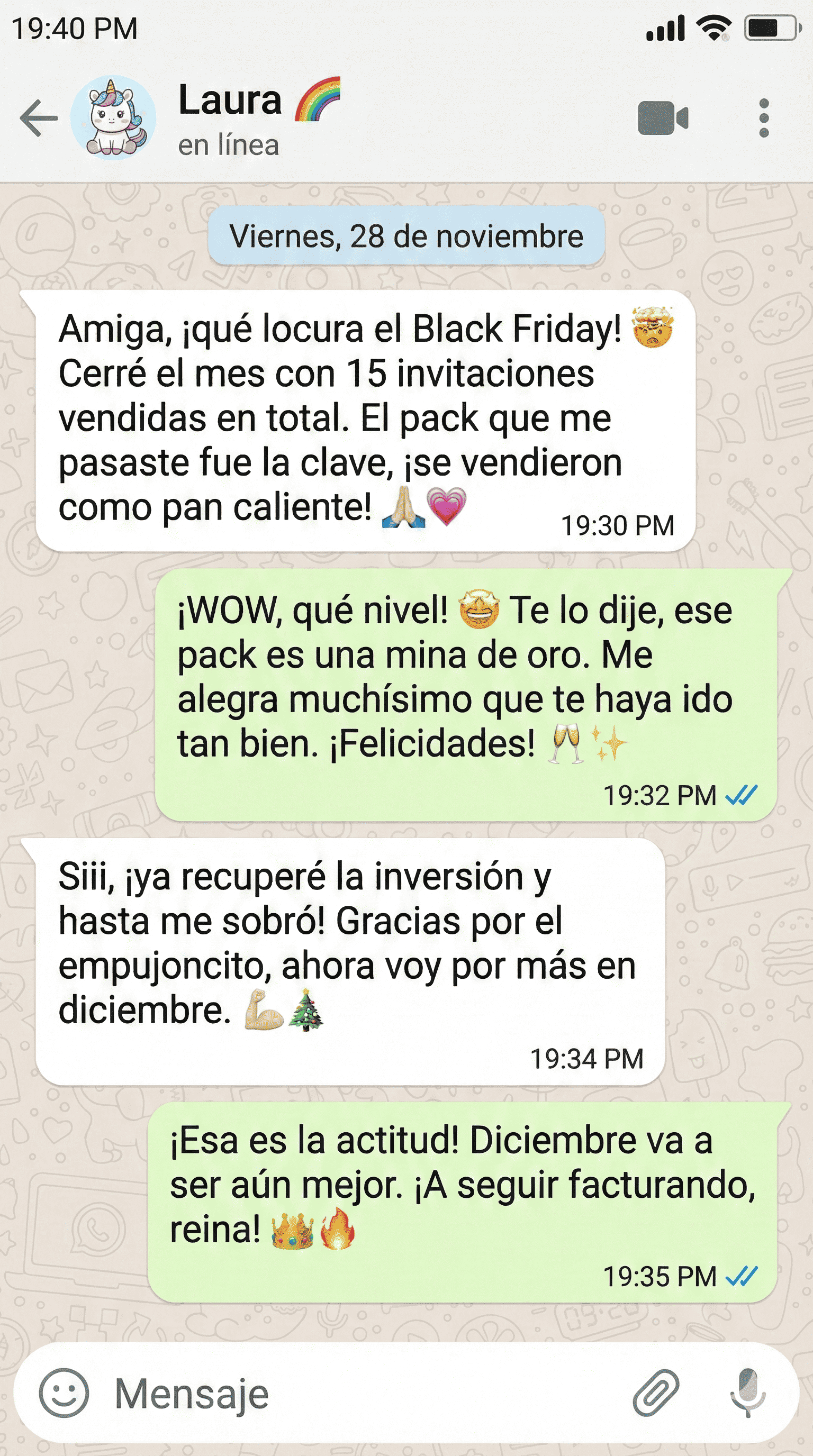Open Laura's unicorn profile picture
The width and height of the screenshot is (813, 1456).
113,117
